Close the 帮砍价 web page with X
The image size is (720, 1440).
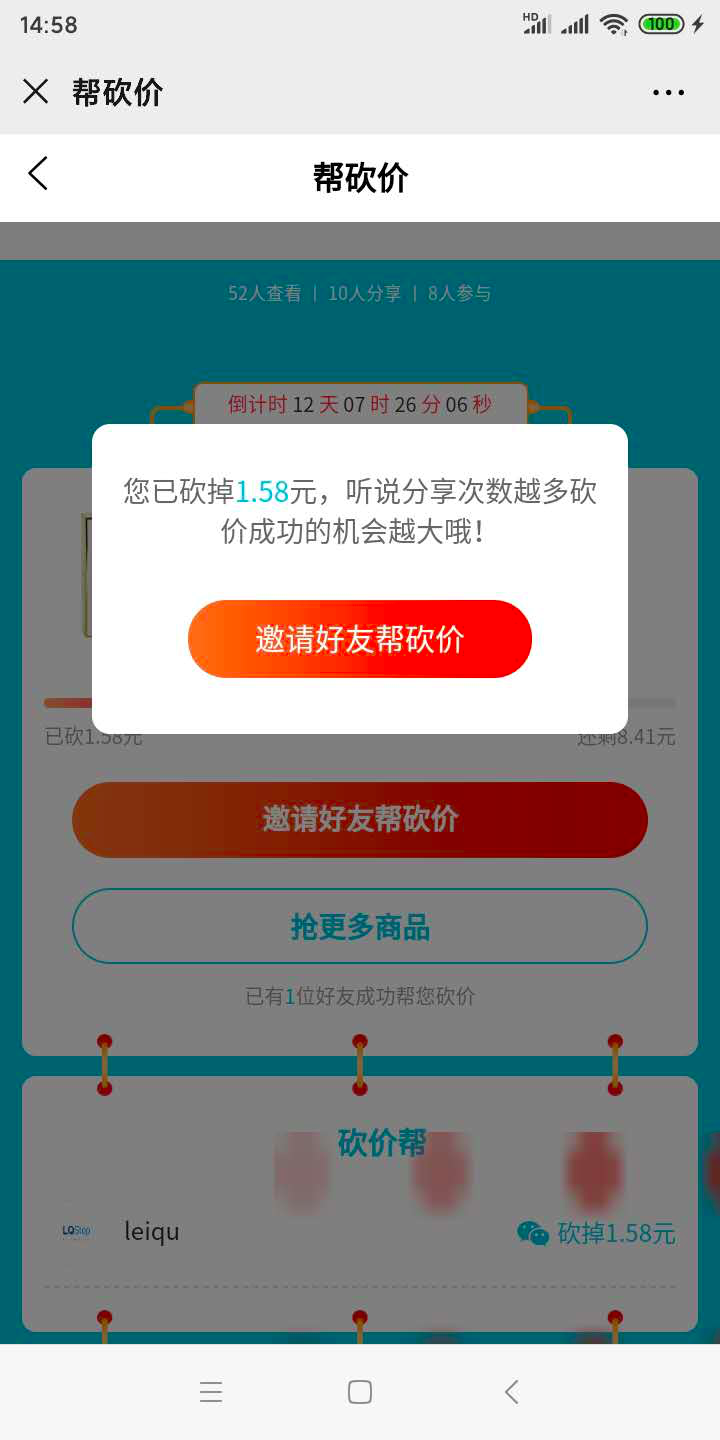[35, 92]
